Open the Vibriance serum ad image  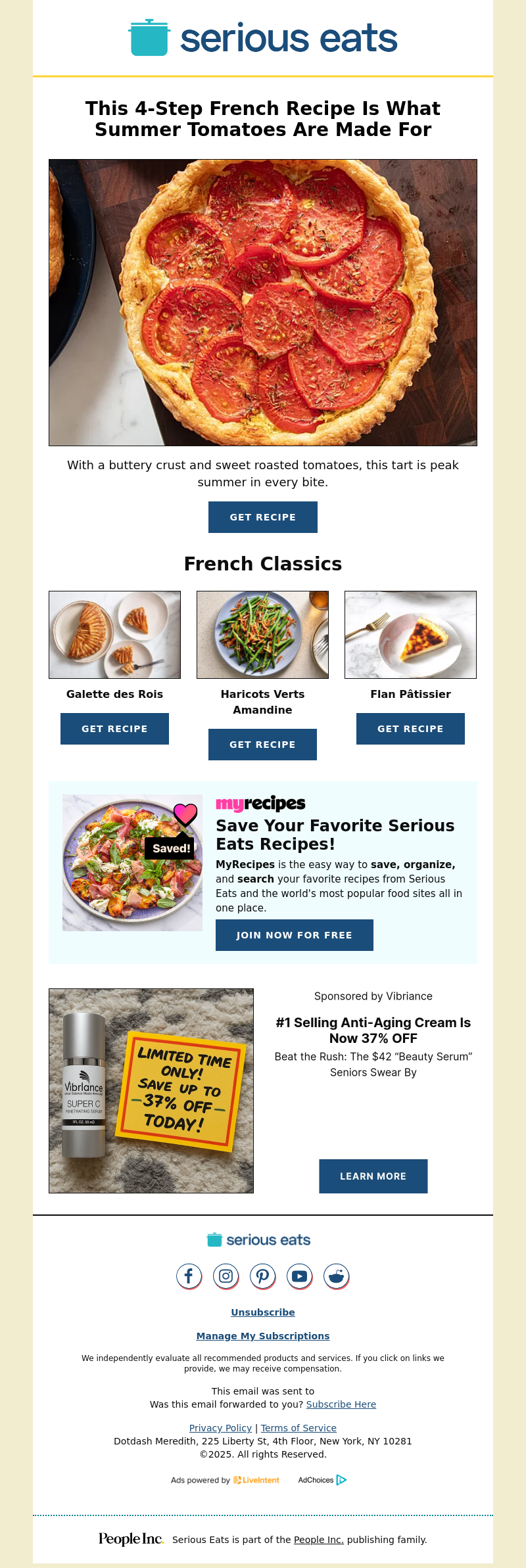pyautogui.click(x=151, y=1091)
